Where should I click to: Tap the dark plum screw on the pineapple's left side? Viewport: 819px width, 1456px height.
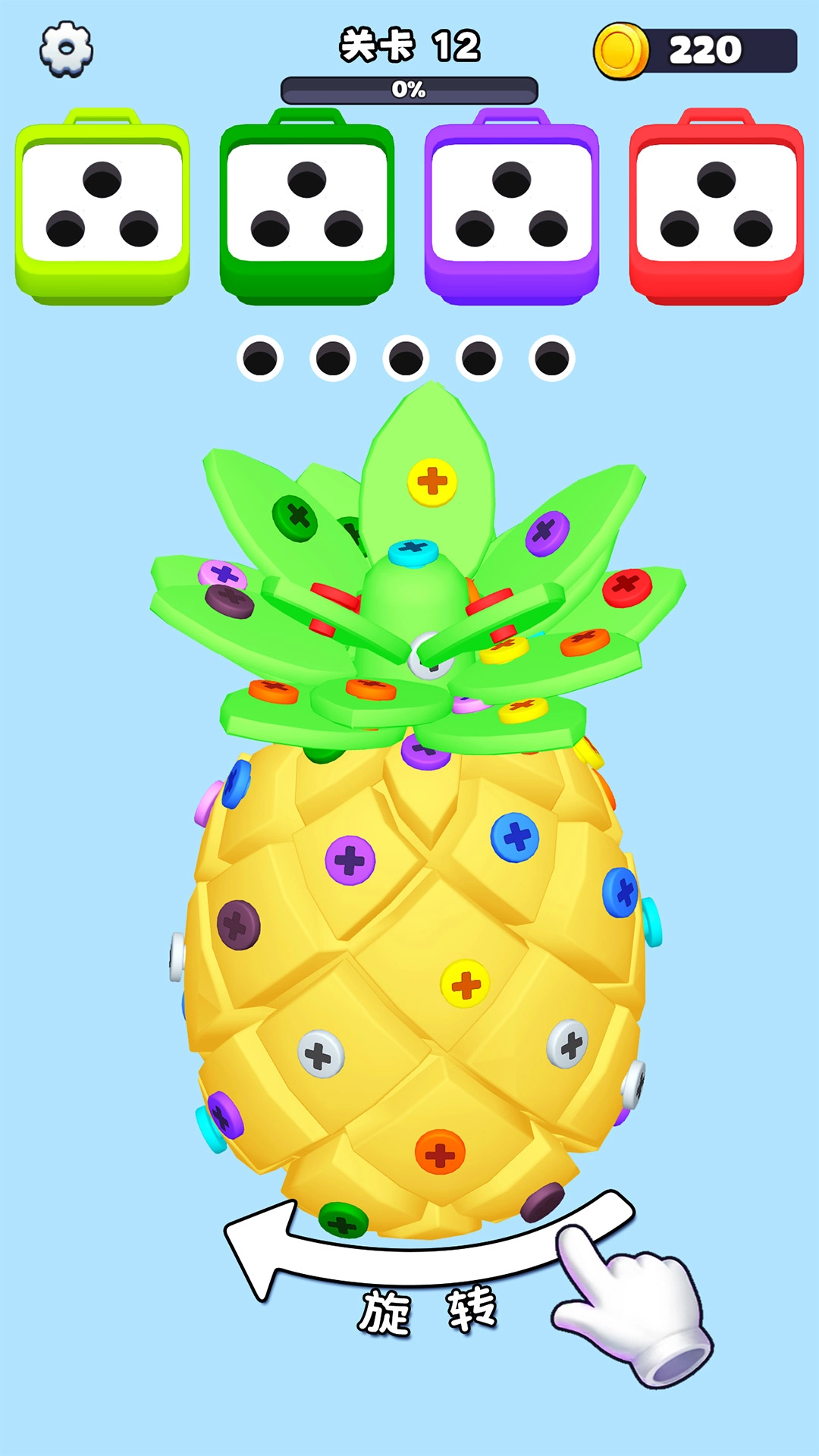point(238,925)
